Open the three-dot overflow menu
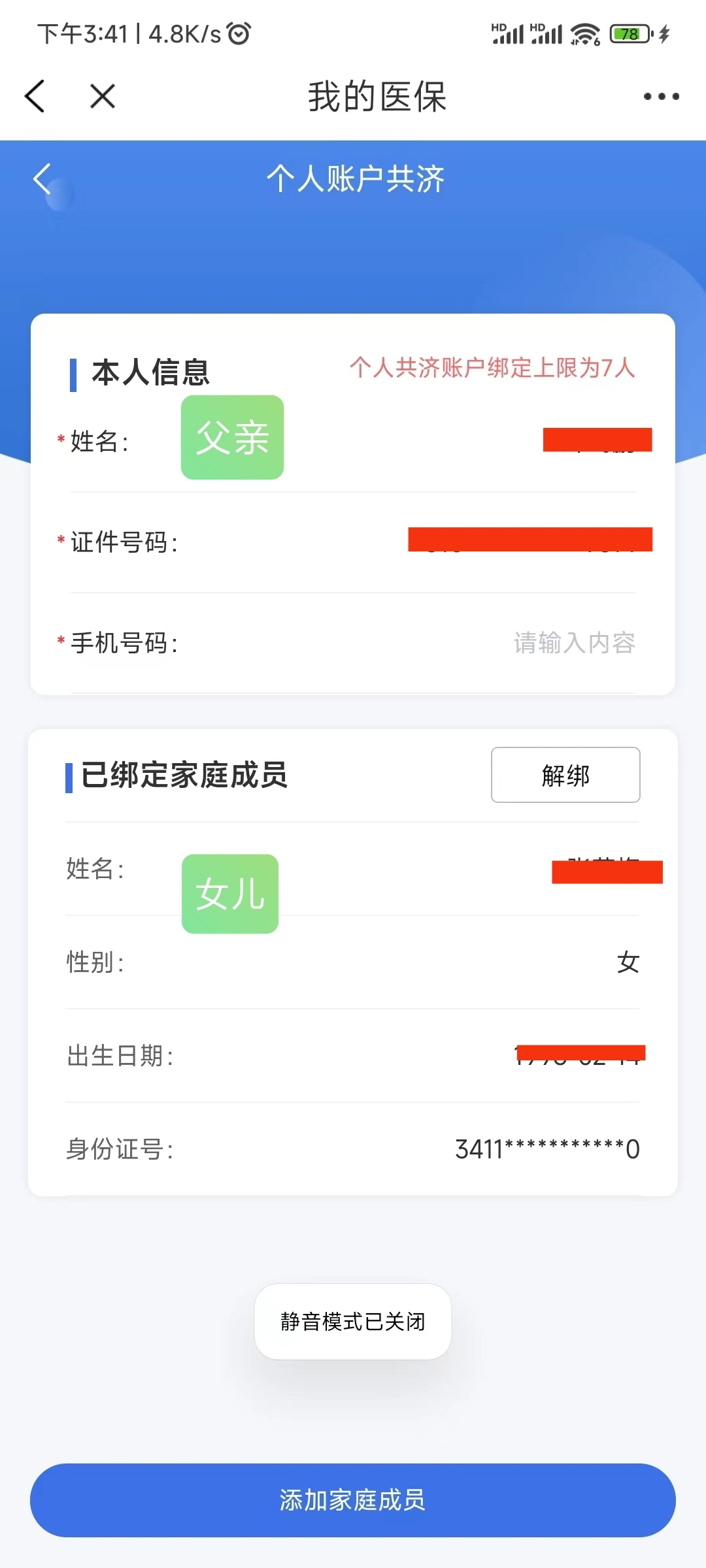The width and height of the screenshot is (706, 1568). tap(661, 97)
